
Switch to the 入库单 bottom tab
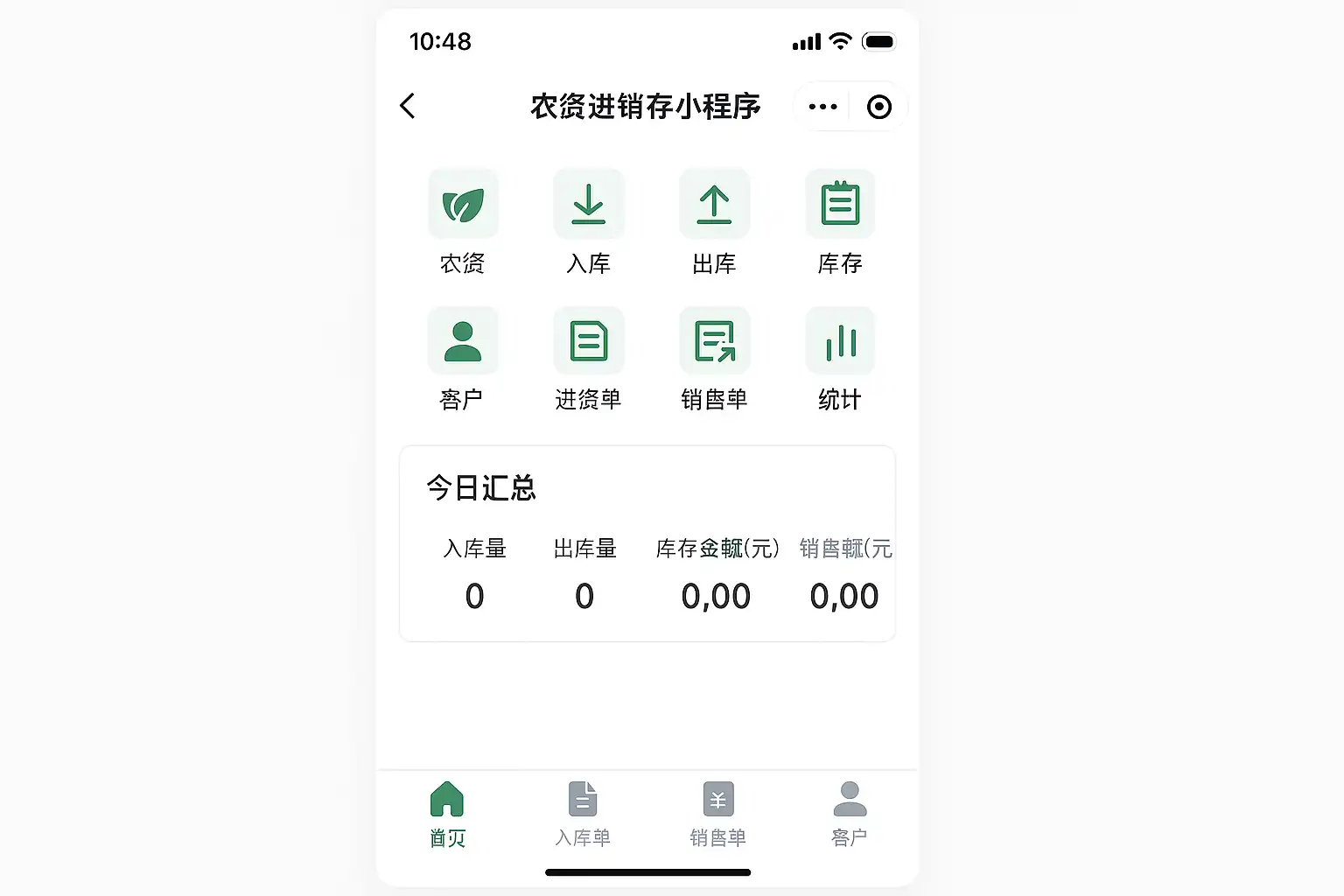pyautogui.click(x=583, y=814)
